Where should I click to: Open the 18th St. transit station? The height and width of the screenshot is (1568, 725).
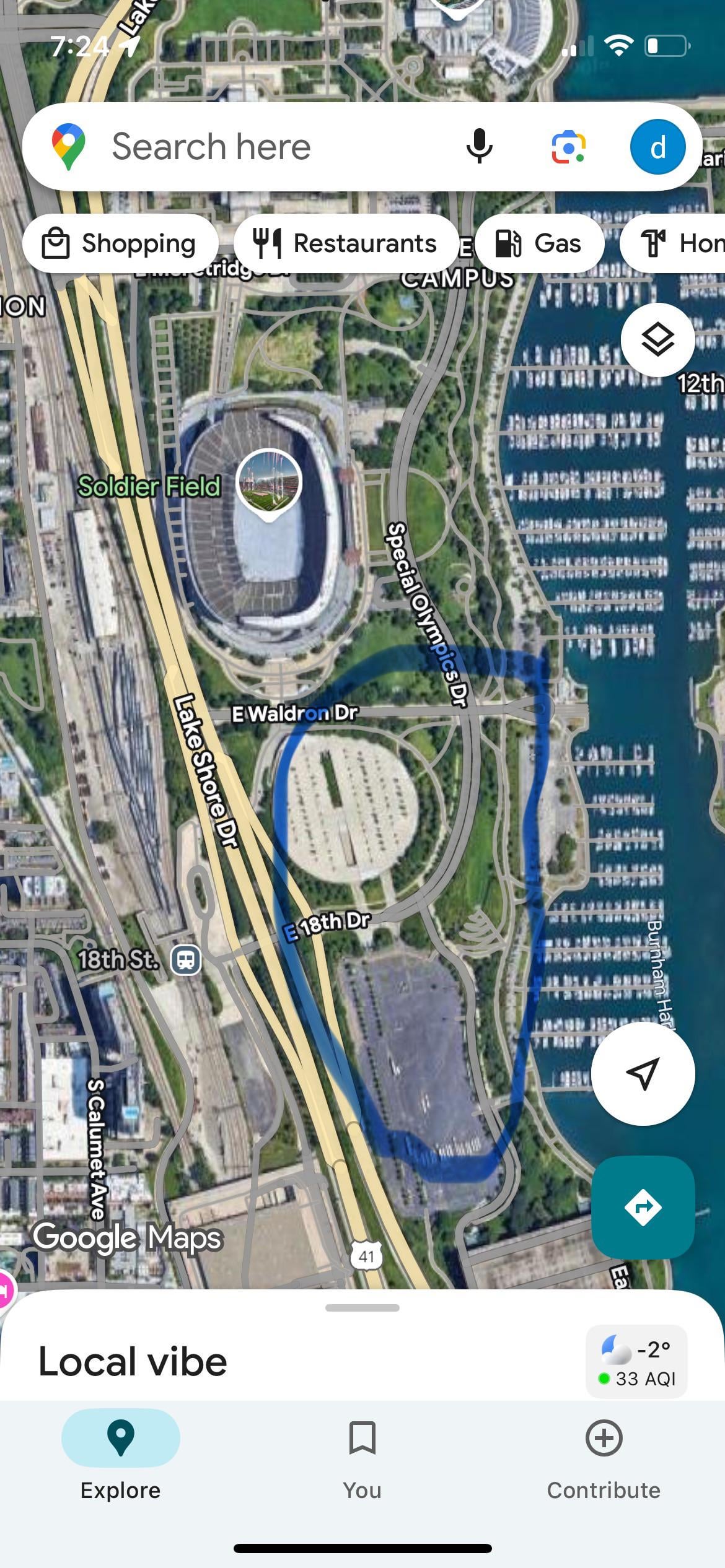click(186, 960)
